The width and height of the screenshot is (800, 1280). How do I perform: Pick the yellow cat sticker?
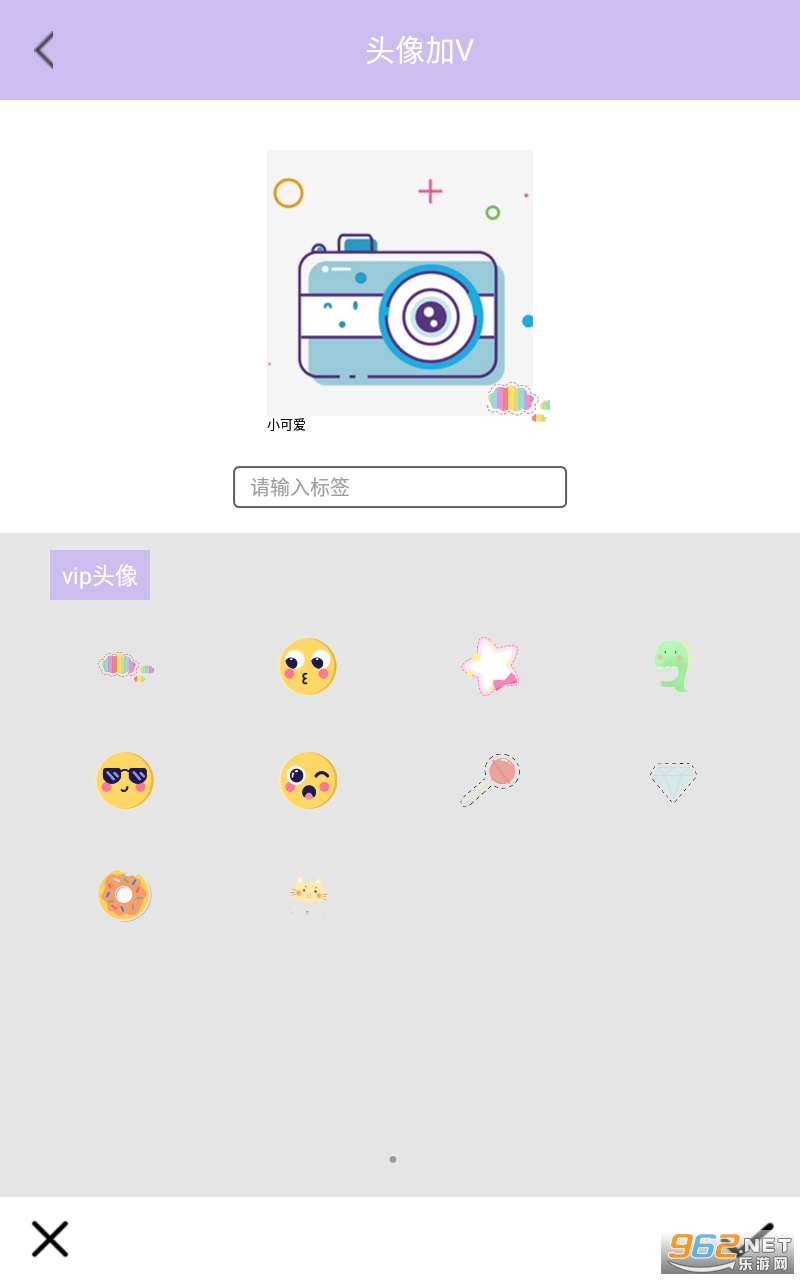tap(308, 892)
